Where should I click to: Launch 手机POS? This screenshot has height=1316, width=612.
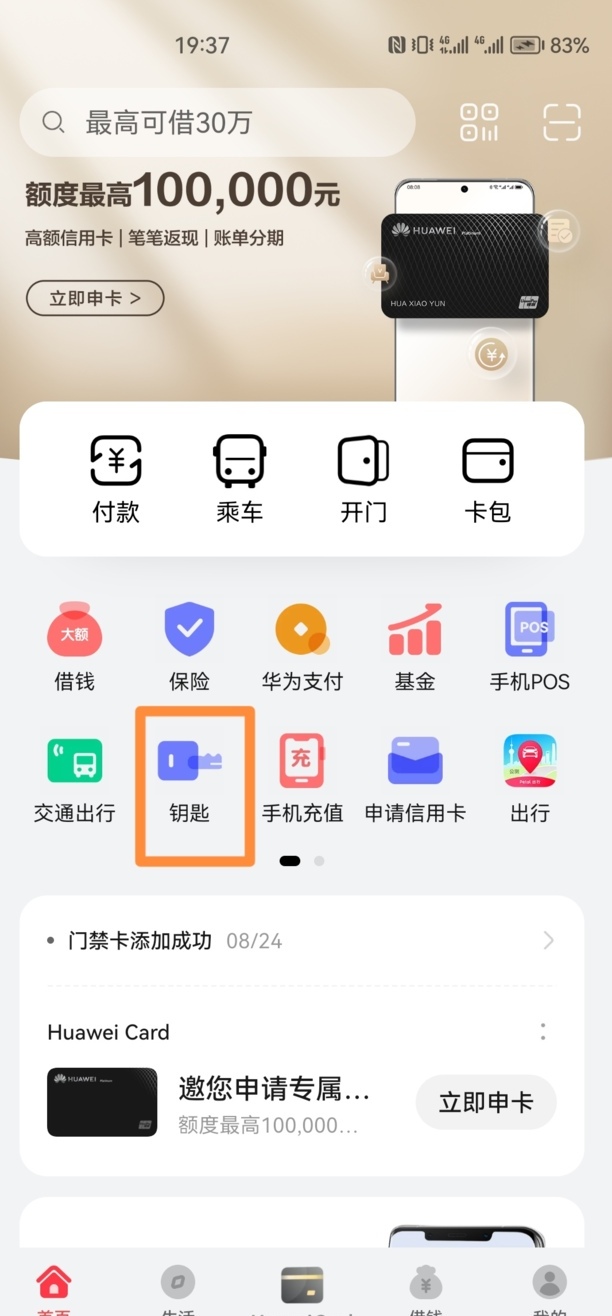click(x=529, y=647)
